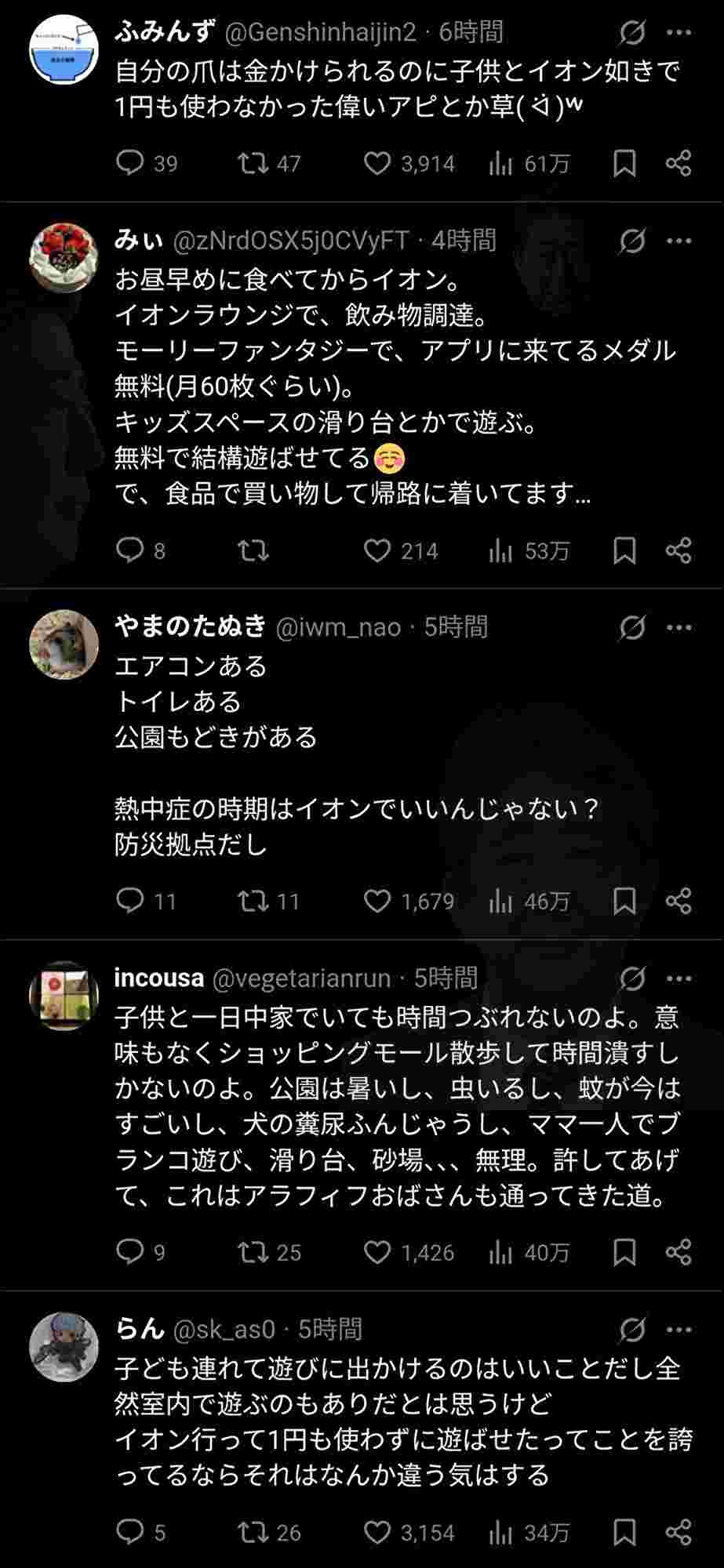
Task: Open みぃ's profile picture
Action: 64,257
